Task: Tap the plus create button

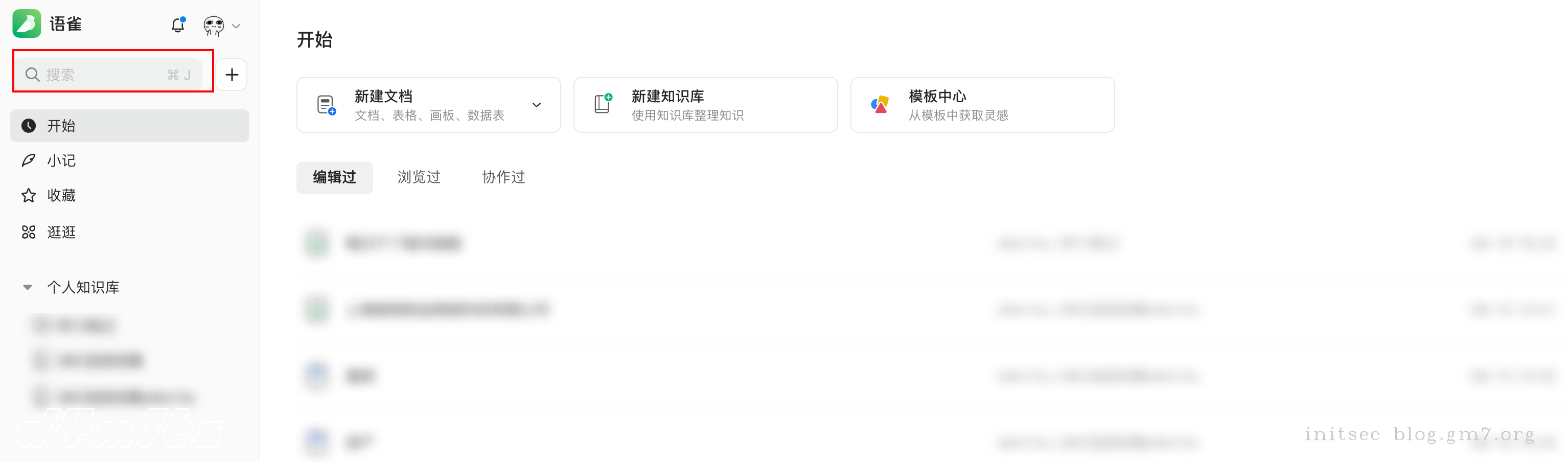Action: point(232,74)
